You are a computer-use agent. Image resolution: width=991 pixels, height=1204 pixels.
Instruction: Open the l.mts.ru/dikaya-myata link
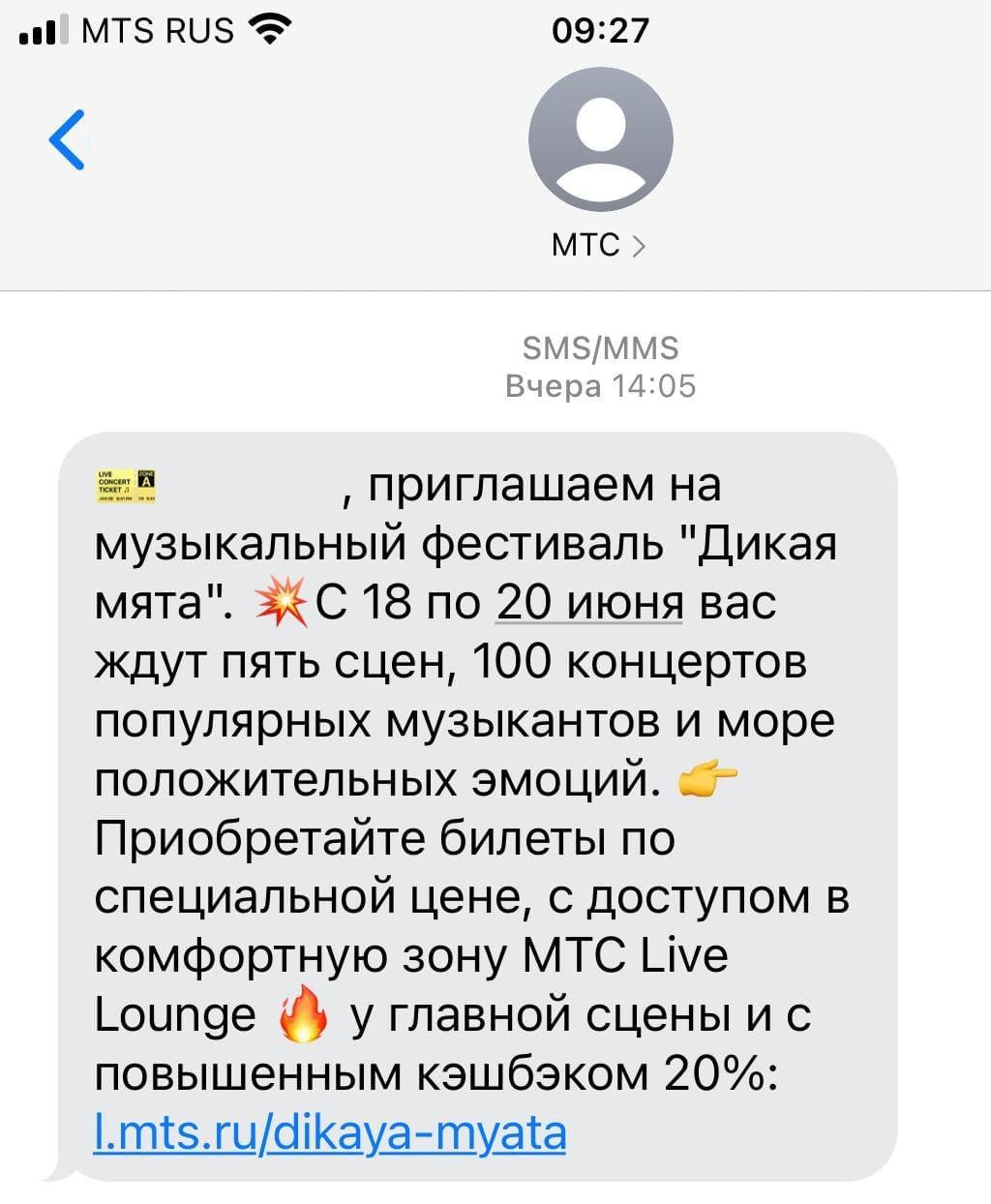coord(330,1133)
